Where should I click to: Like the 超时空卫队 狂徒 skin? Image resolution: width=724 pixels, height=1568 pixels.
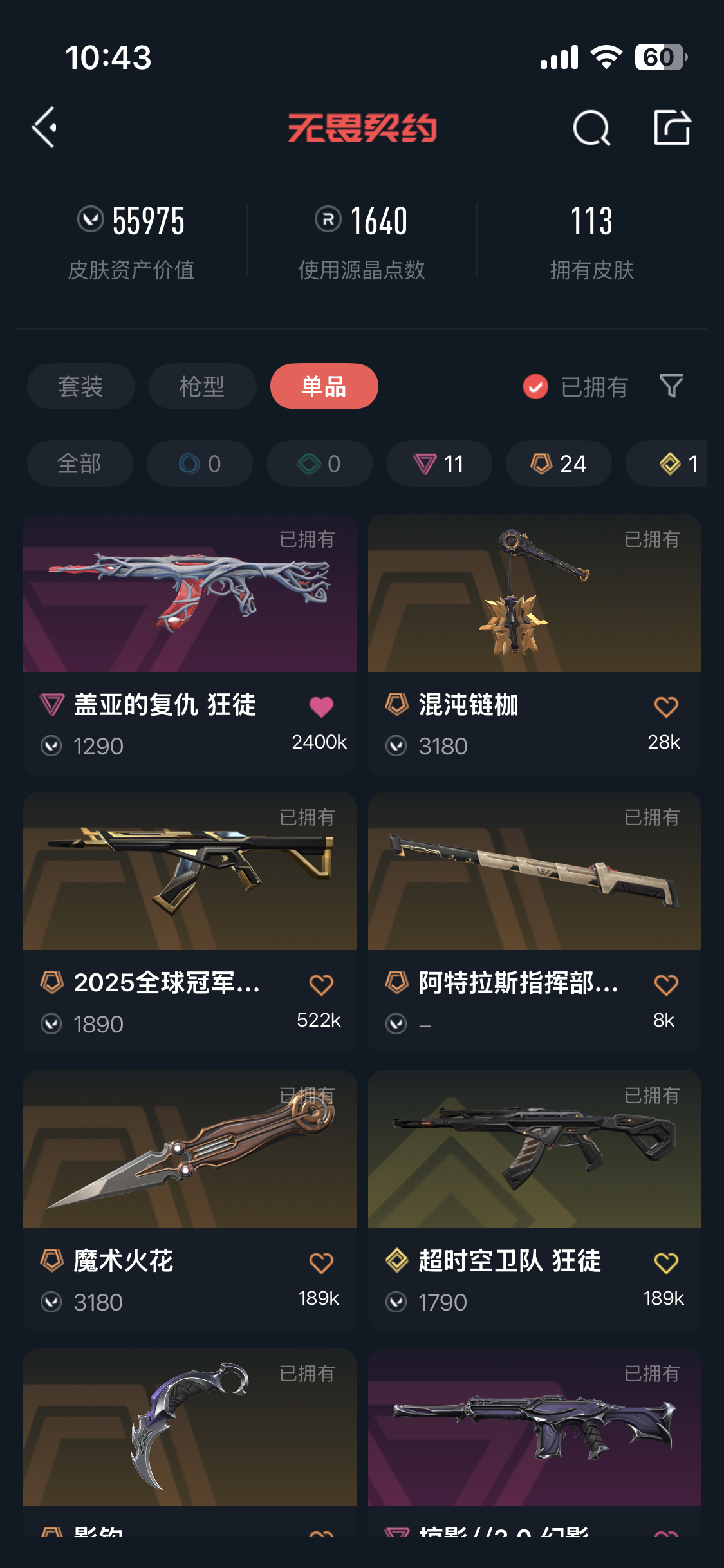[x=666, y=1263]
